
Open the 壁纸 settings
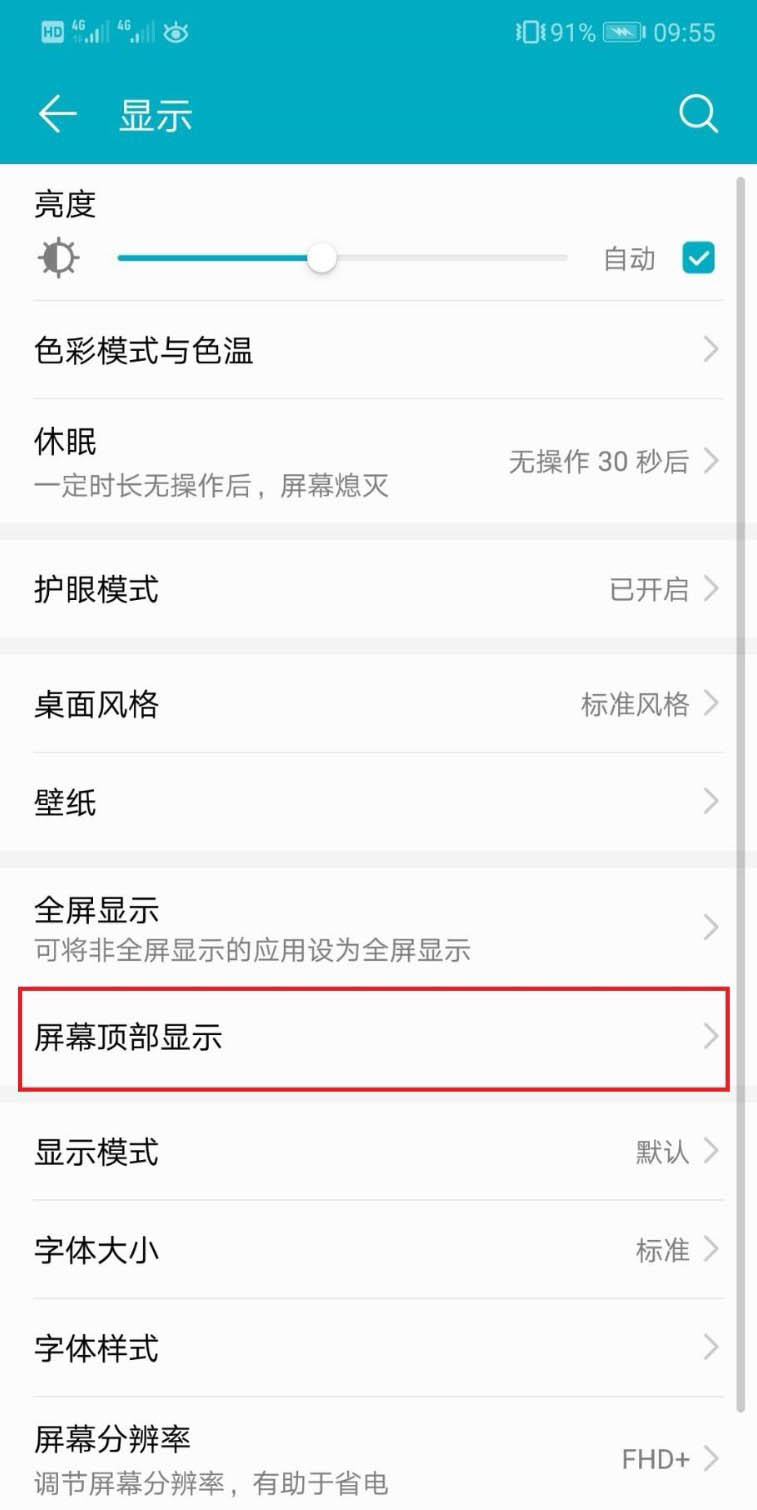click(x=378, y=802)
